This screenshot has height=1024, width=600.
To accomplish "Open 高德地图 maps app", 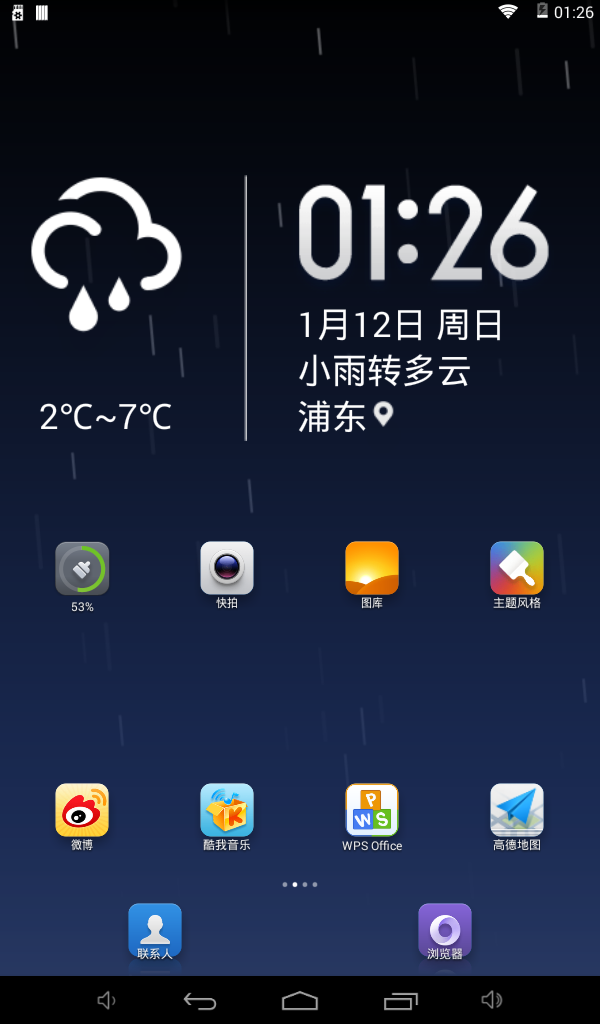I will [x=517, y=811].
